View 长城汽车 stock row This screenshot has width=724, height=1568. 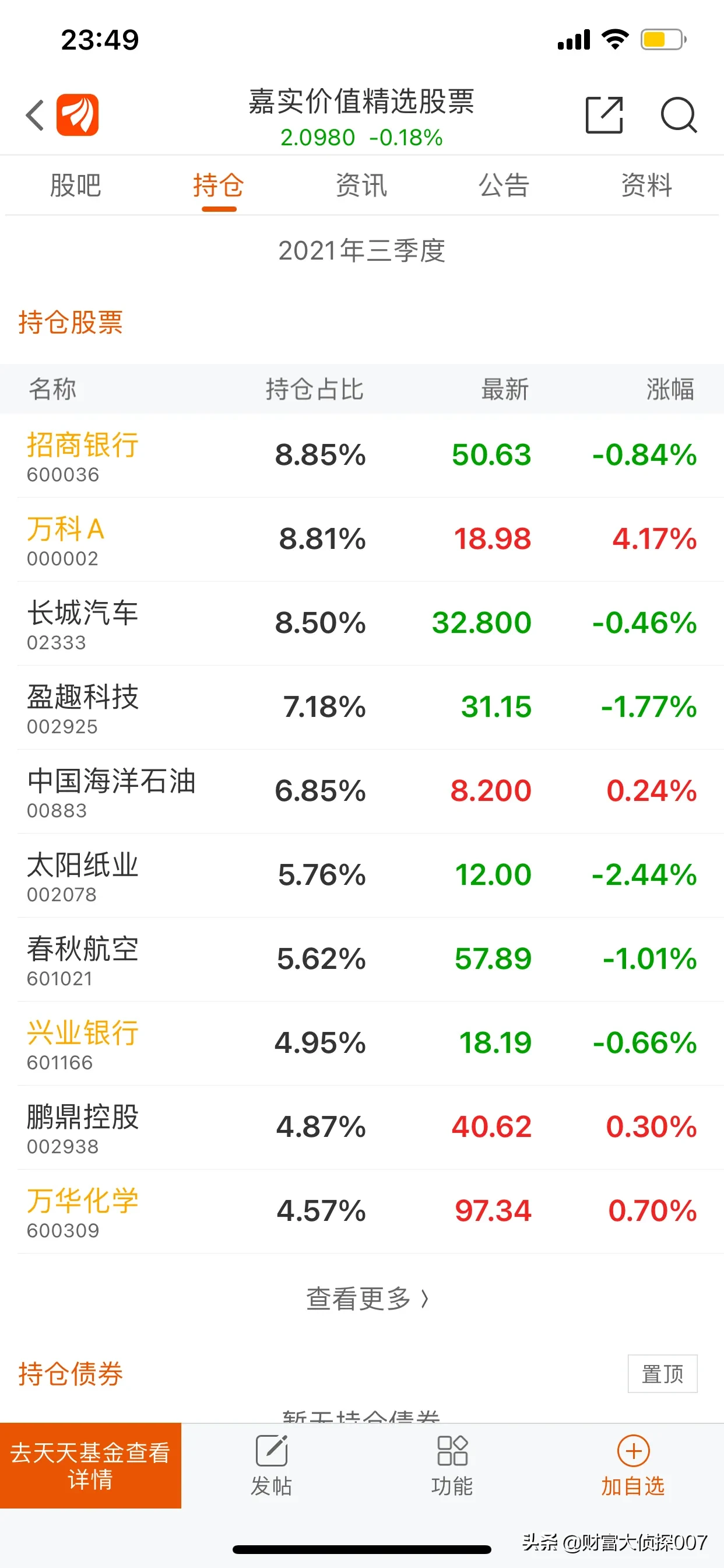362,624
